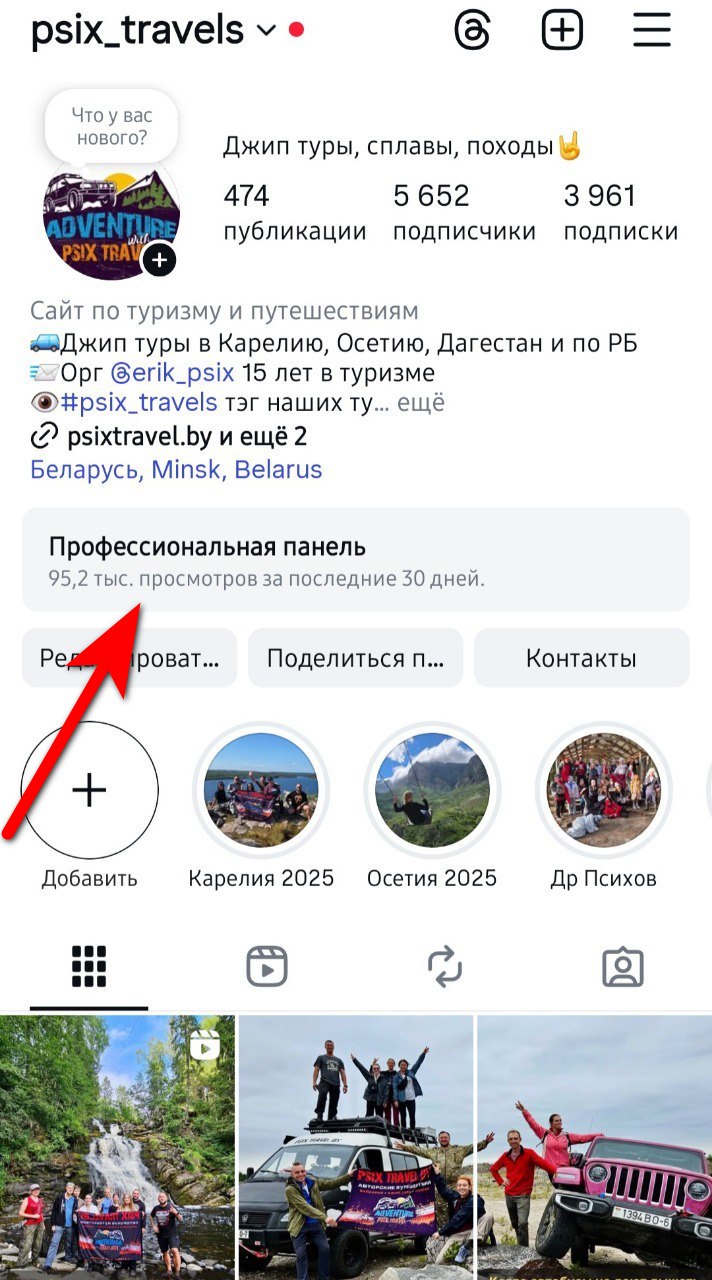Switch to the tagged photos tab

pos(622,967)
